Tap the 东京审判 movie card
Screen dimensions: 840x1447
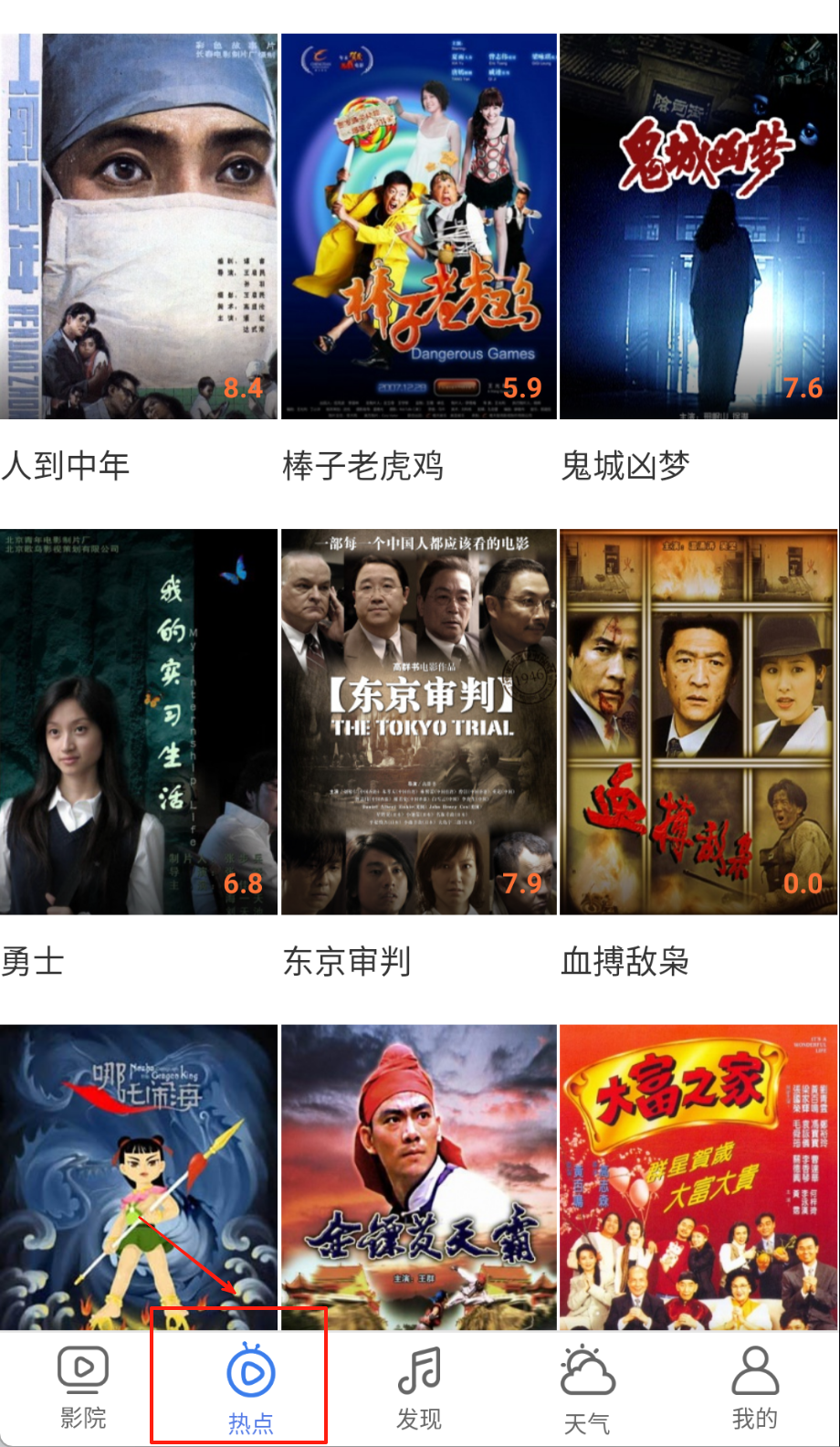click(419, 722)
